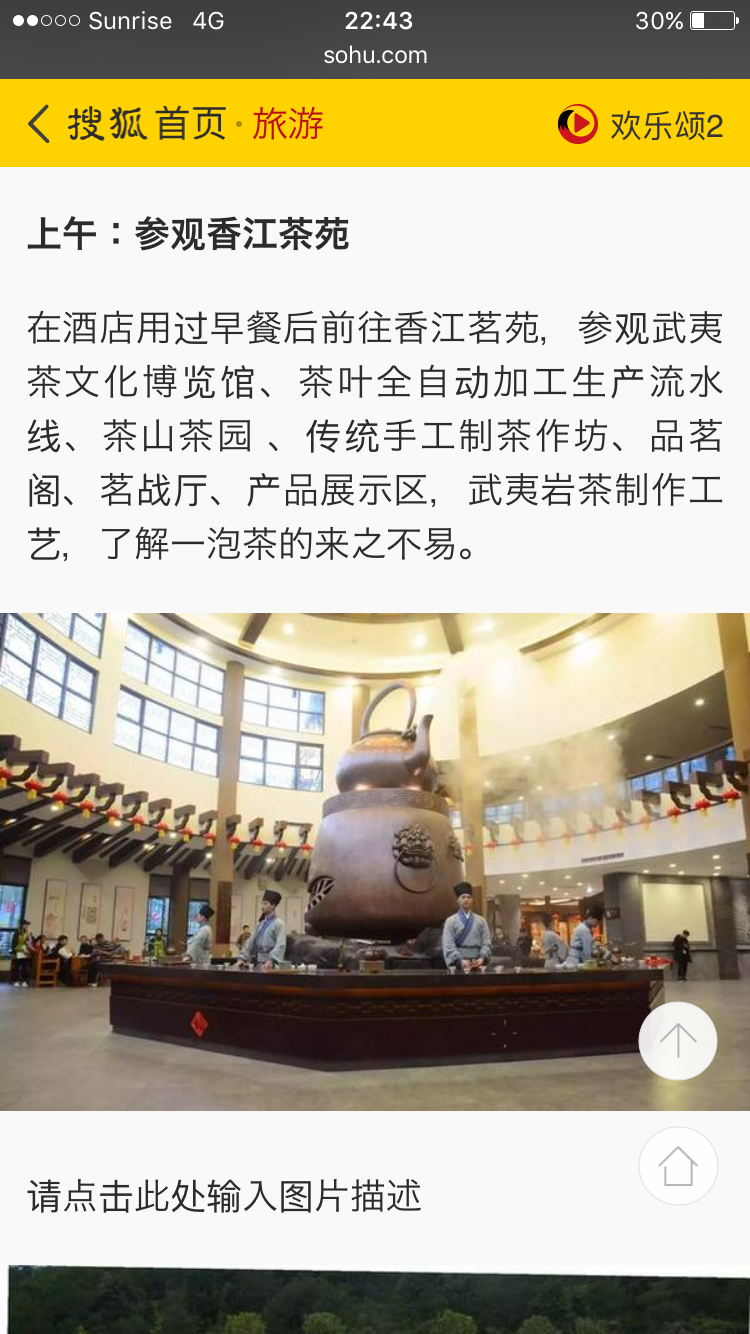Open 搜狐首页 from the header
The width and height of the screenshot is (750, 1334).
point(147,125)
